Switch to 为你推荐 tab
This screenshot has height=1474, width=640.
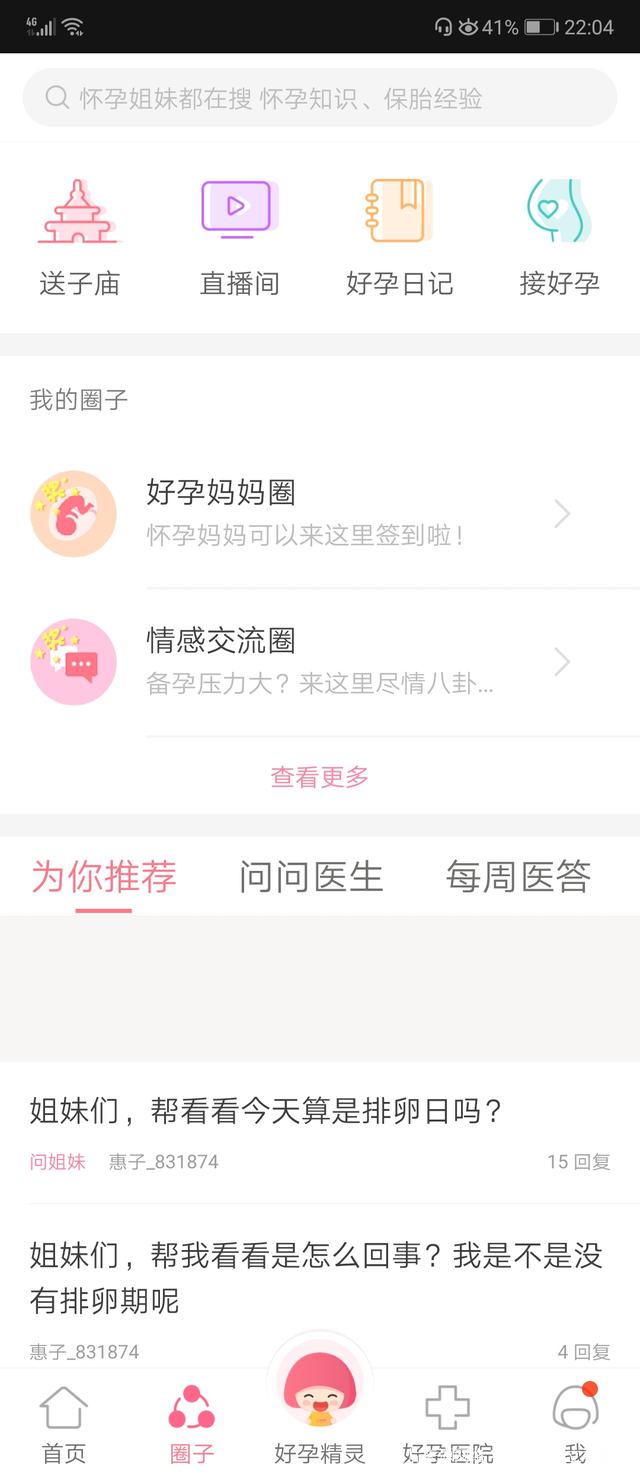[x=104, y=877]
